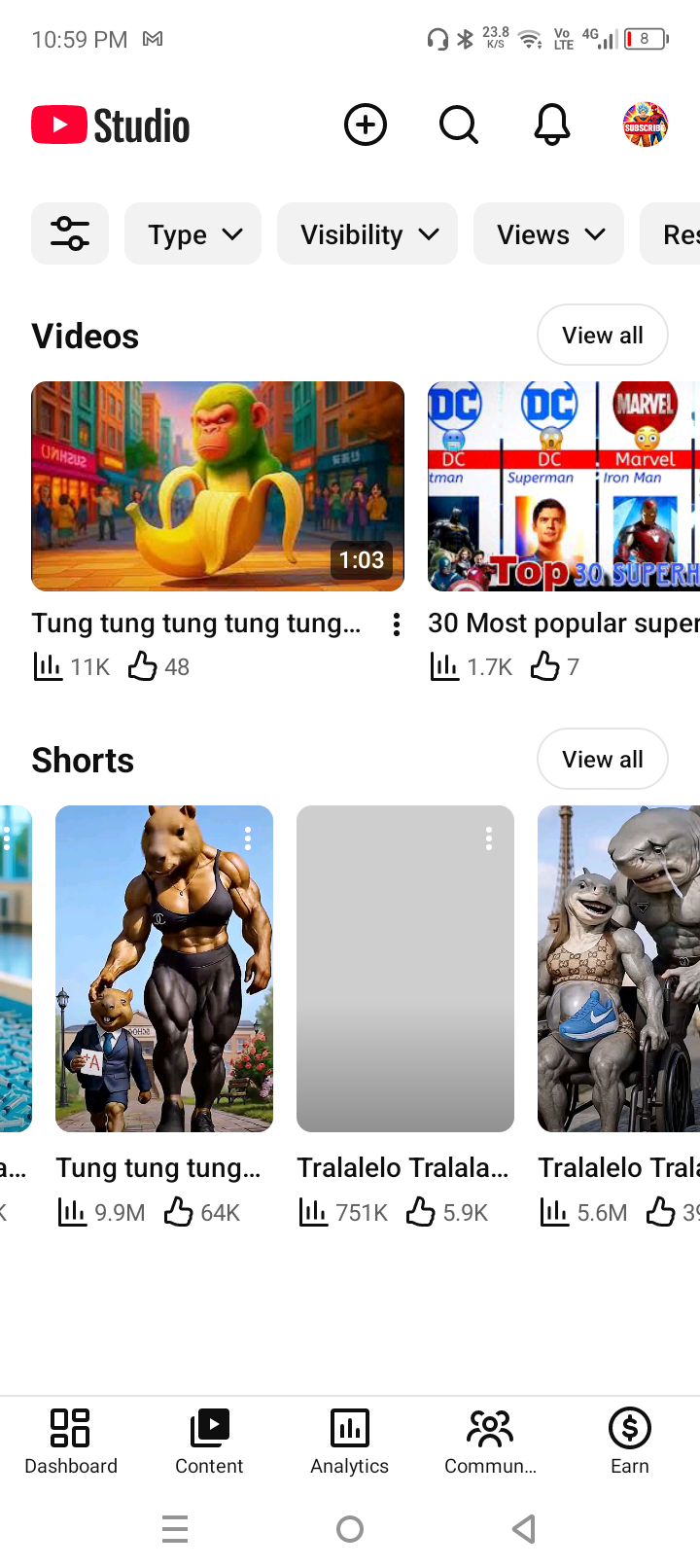Expand the Views filter chip
Screen dimensions: 700x1568
click(x=548, y=233)
